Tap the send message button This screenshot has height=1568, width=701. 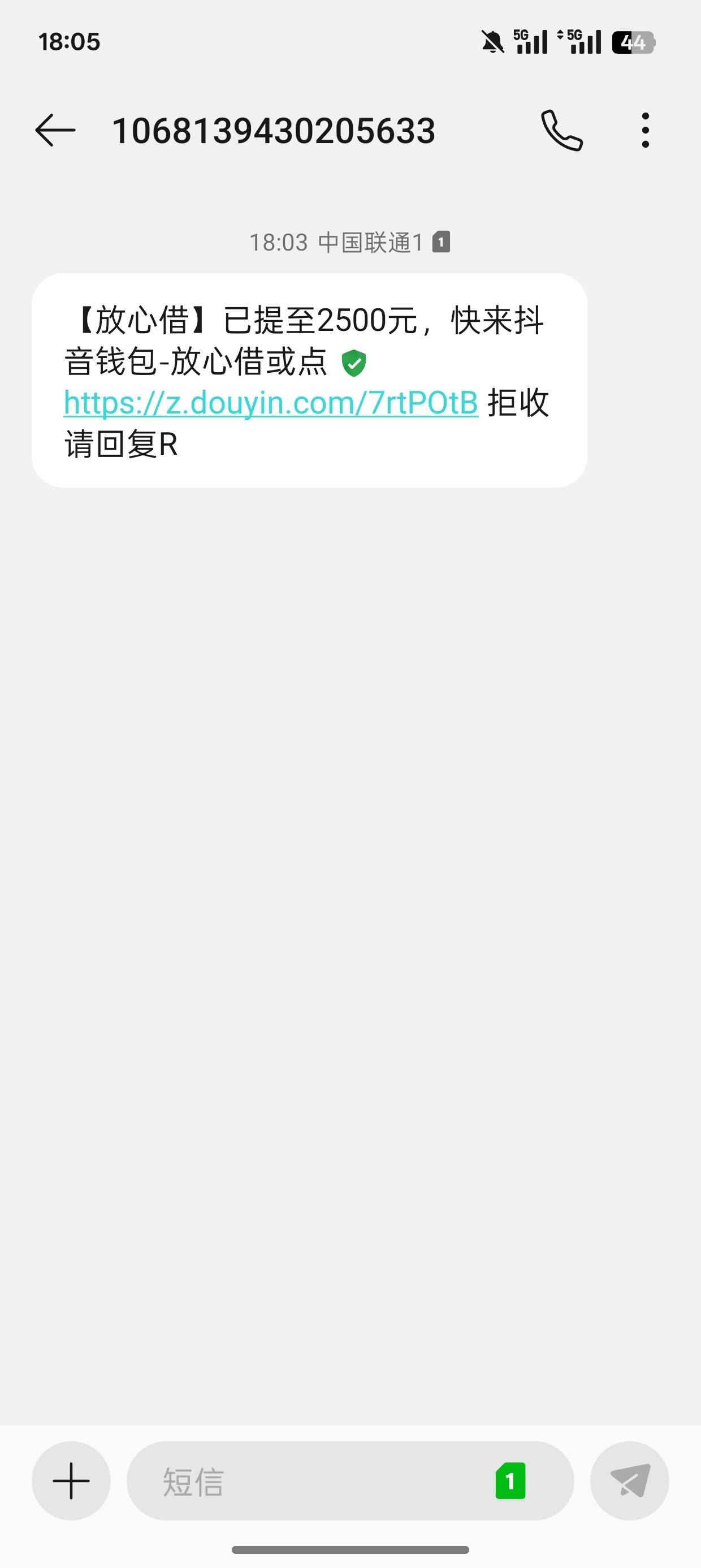coord(630,1480)
